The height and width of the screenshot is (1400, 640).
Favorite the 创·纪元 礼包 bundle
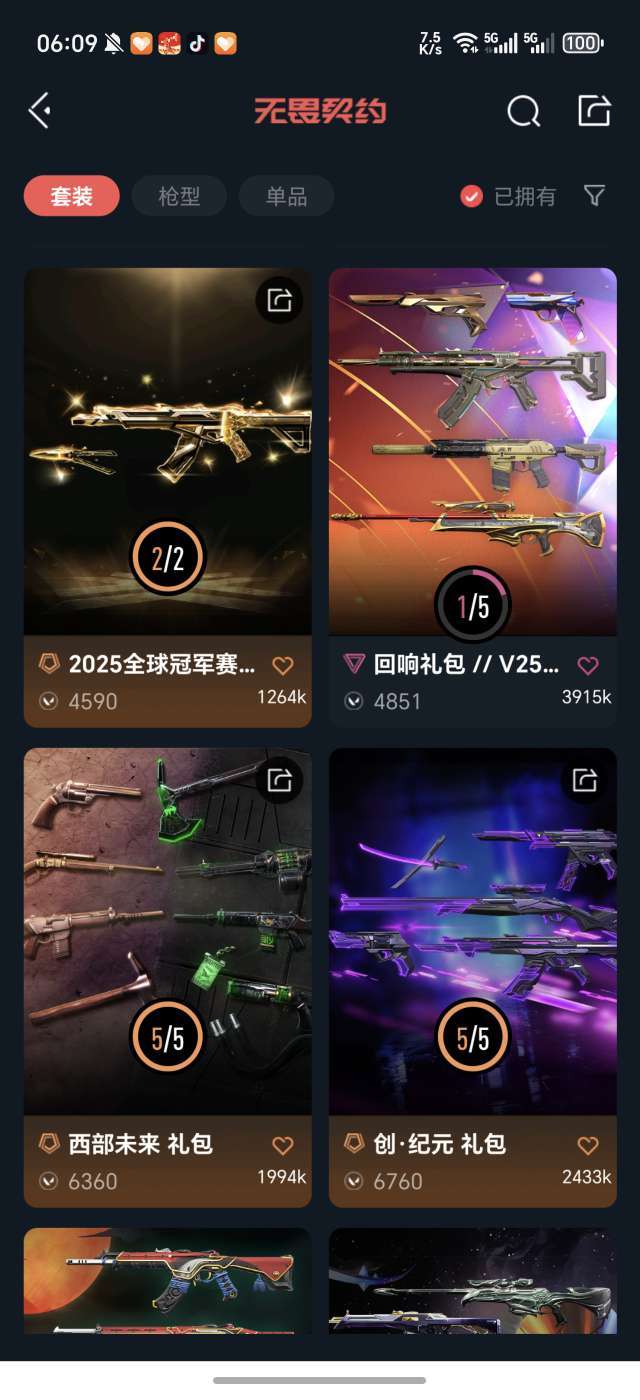point(588,1145)
